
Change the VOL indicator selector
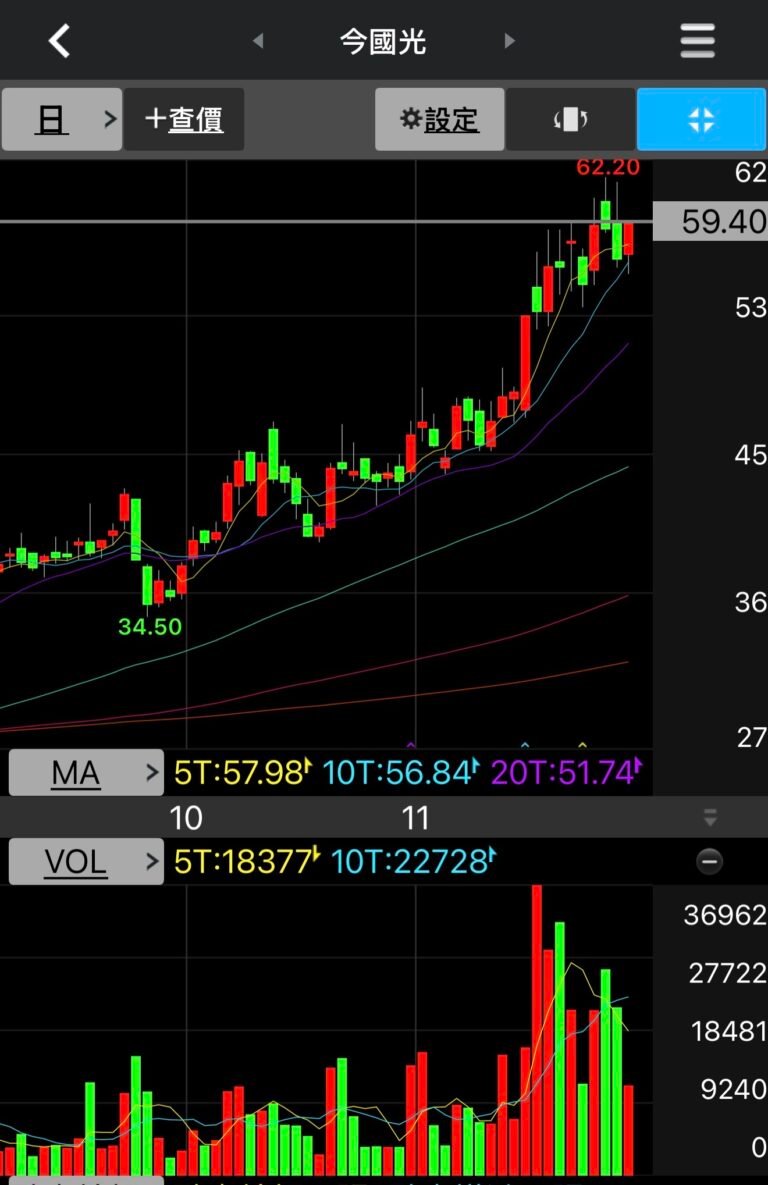(85, 861)
